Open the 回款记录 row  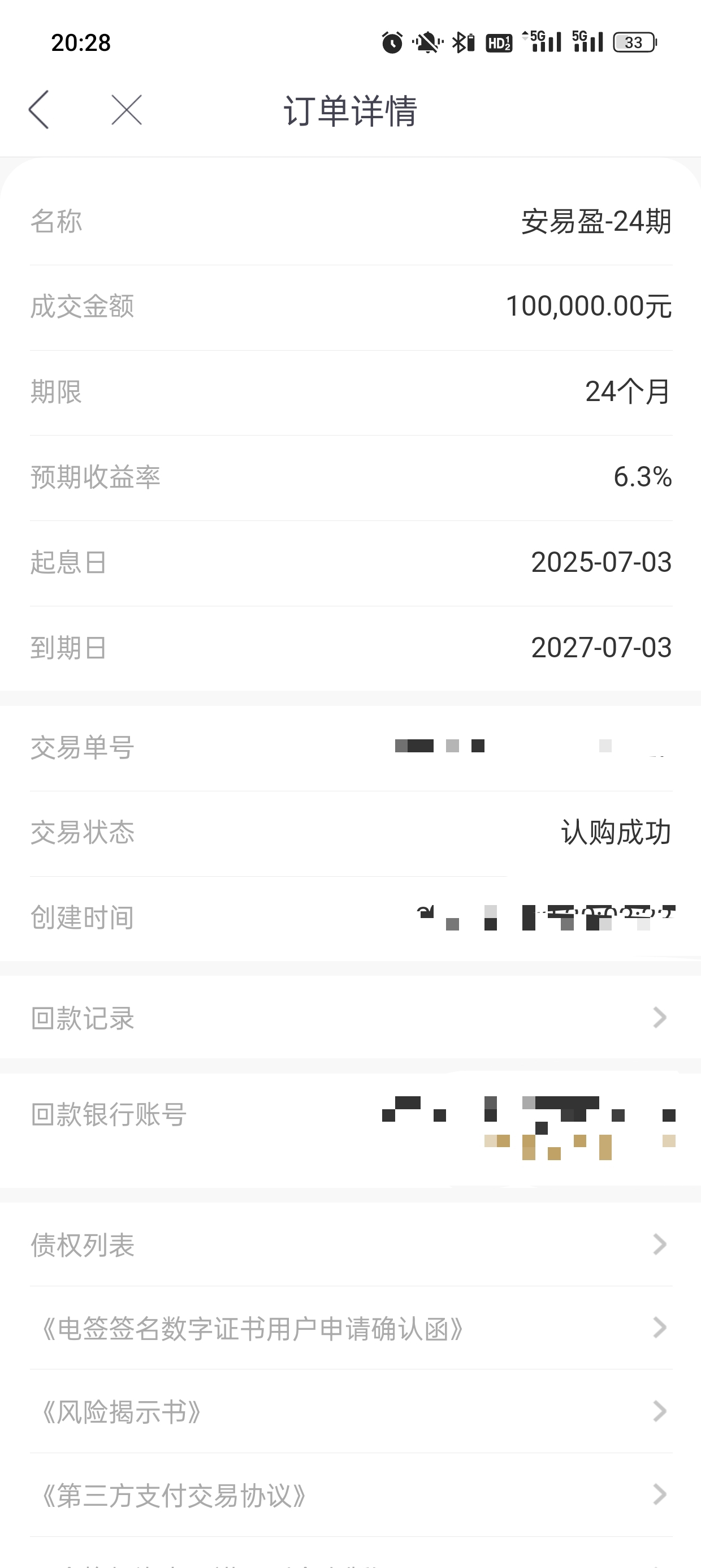pos(350,1018)
